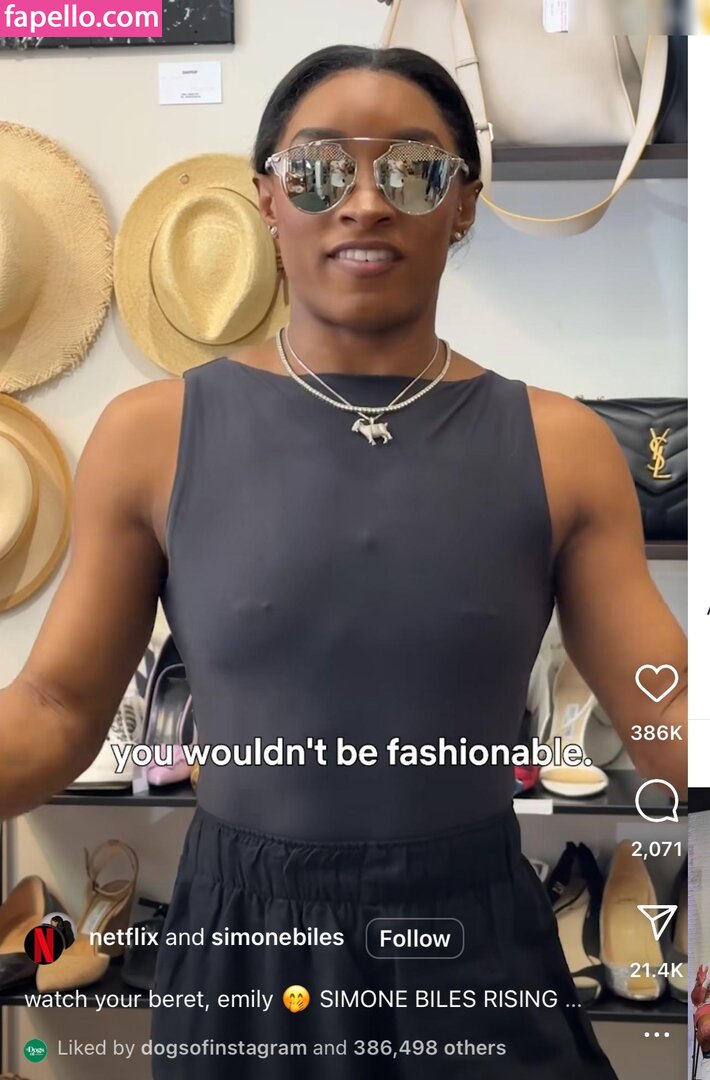Open the three-dot more options menu
The width and height of the screenshot is (710, 1080).
pyautogui.click(x=656, y=1035)
